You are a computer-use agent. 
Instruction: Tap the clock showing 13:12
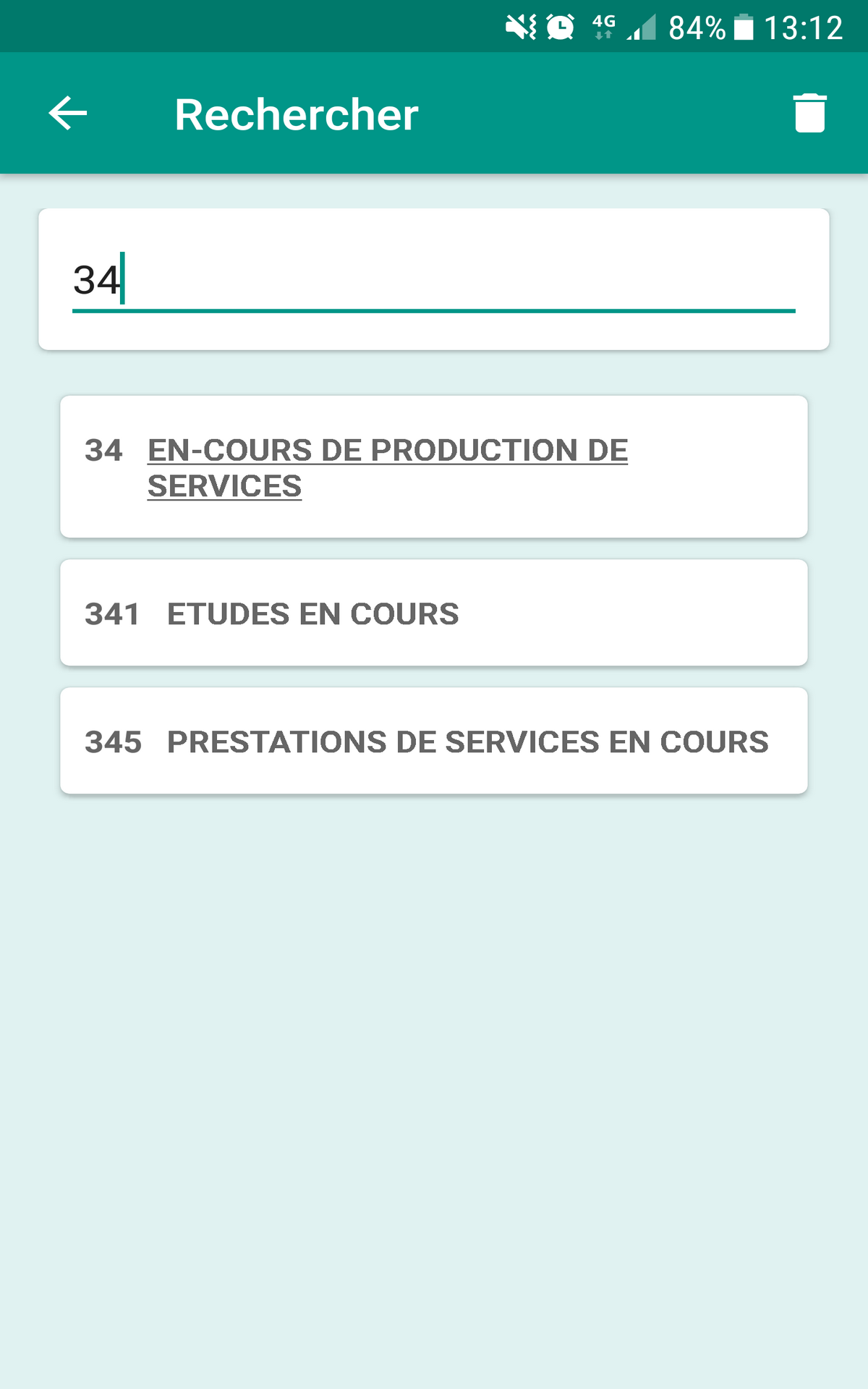tap(805, 26)
